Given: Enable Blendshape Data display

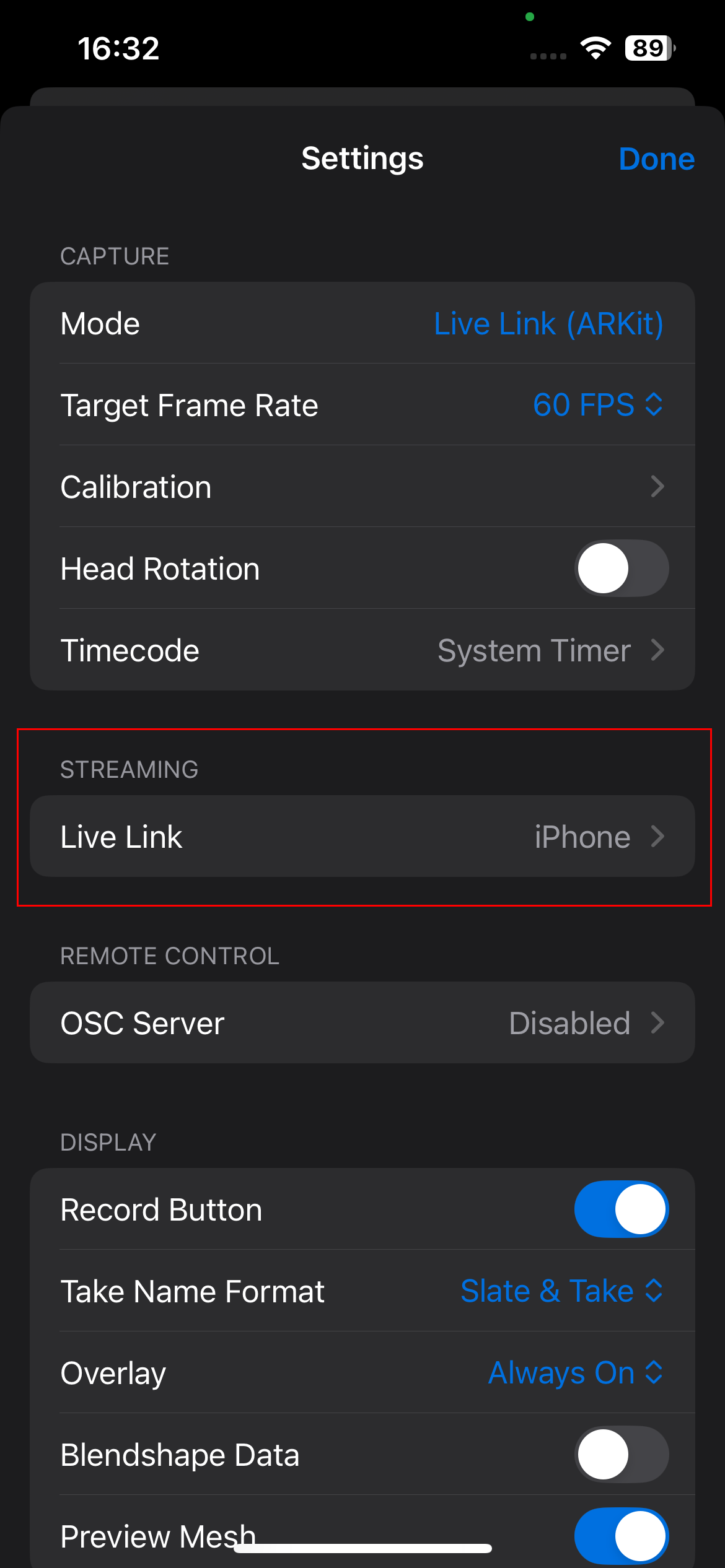Looking at the screenshot, I should [621, 1455].
